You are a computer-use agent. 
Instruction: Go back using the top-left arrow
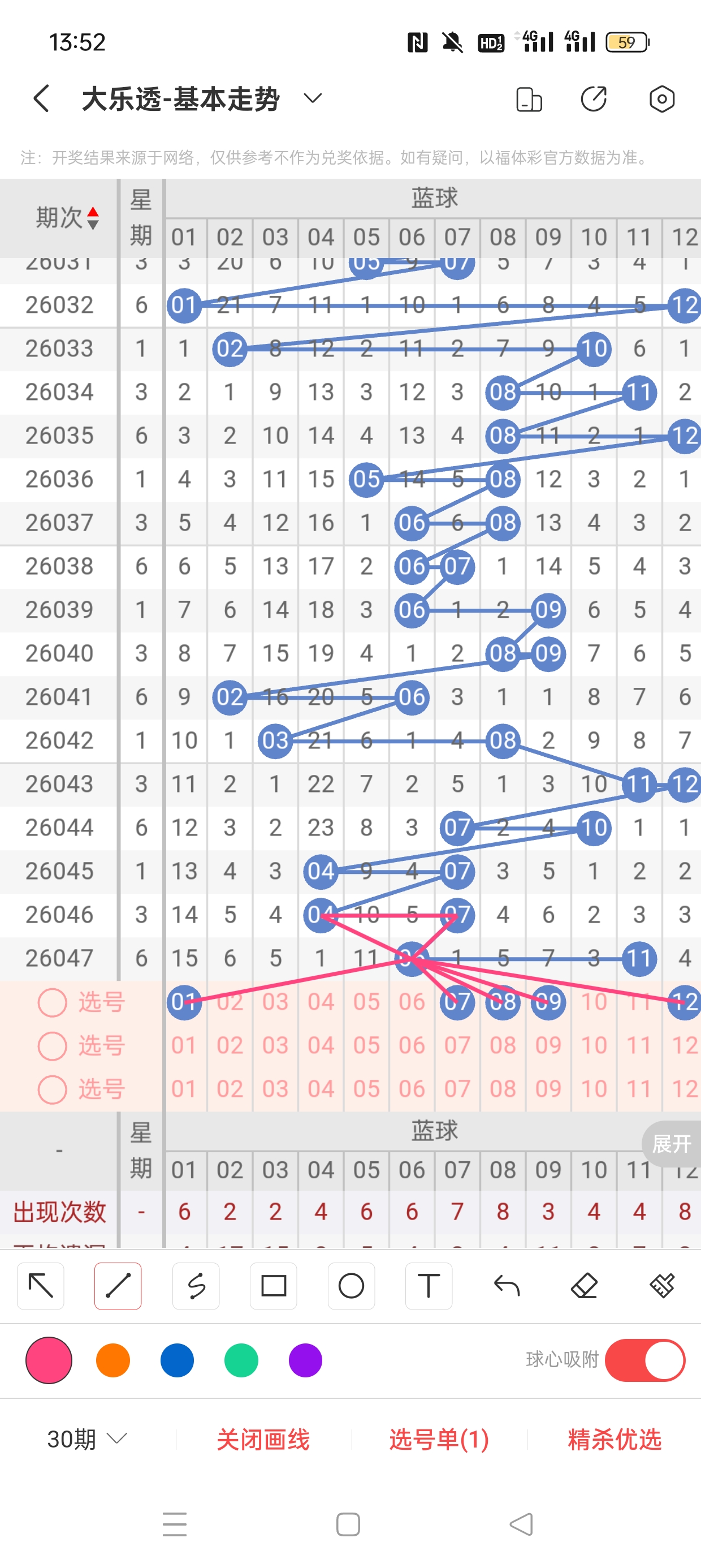(x=41, y=98)
